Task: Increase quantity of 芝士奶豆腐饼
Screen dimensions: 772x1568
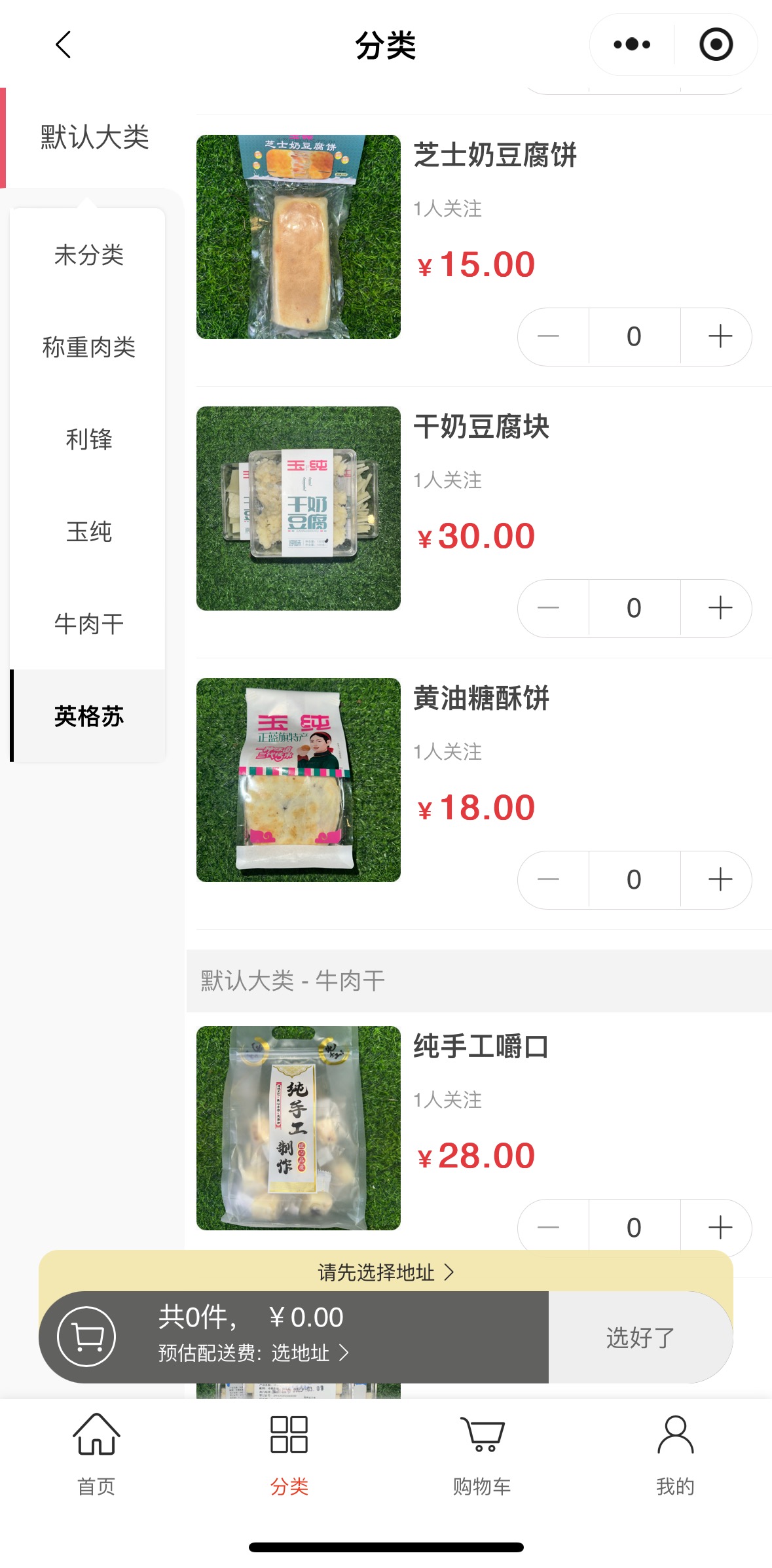Action: tap(720, 336)
